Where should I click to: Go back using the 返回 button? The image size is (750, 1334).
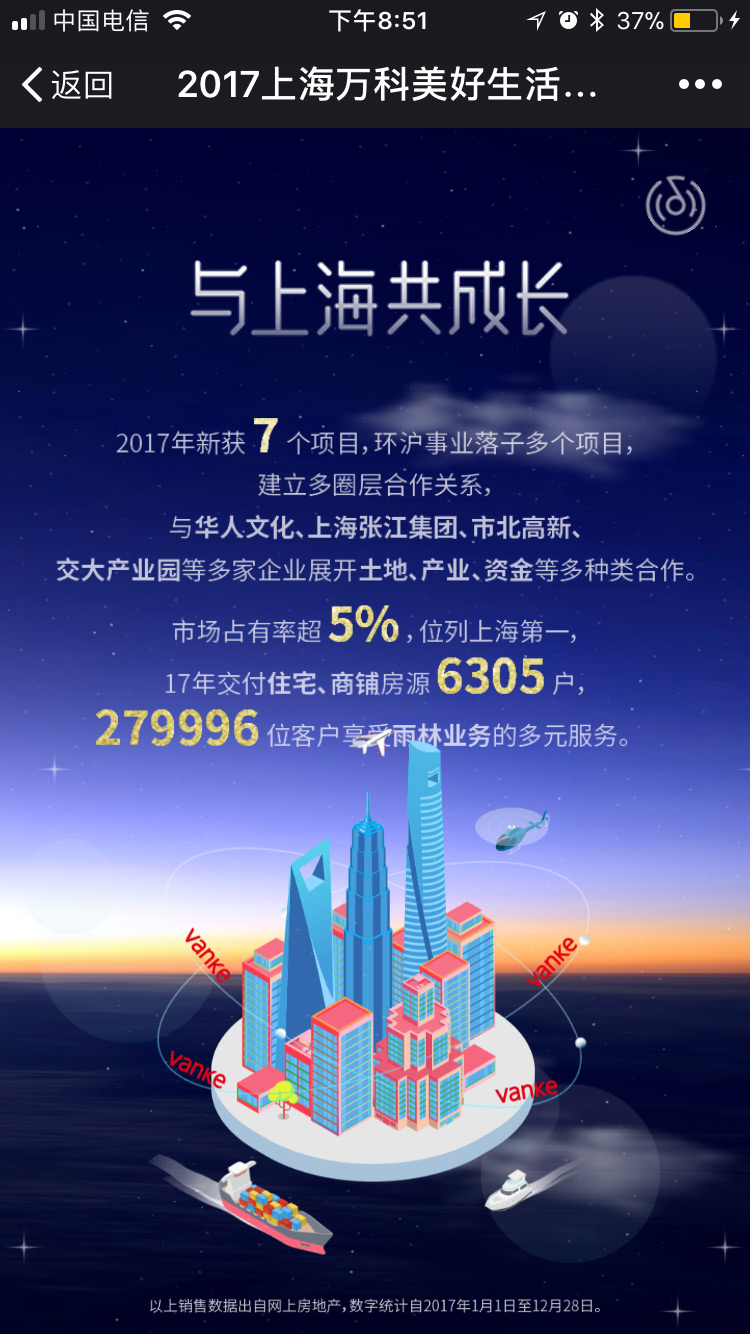[66, 85]
